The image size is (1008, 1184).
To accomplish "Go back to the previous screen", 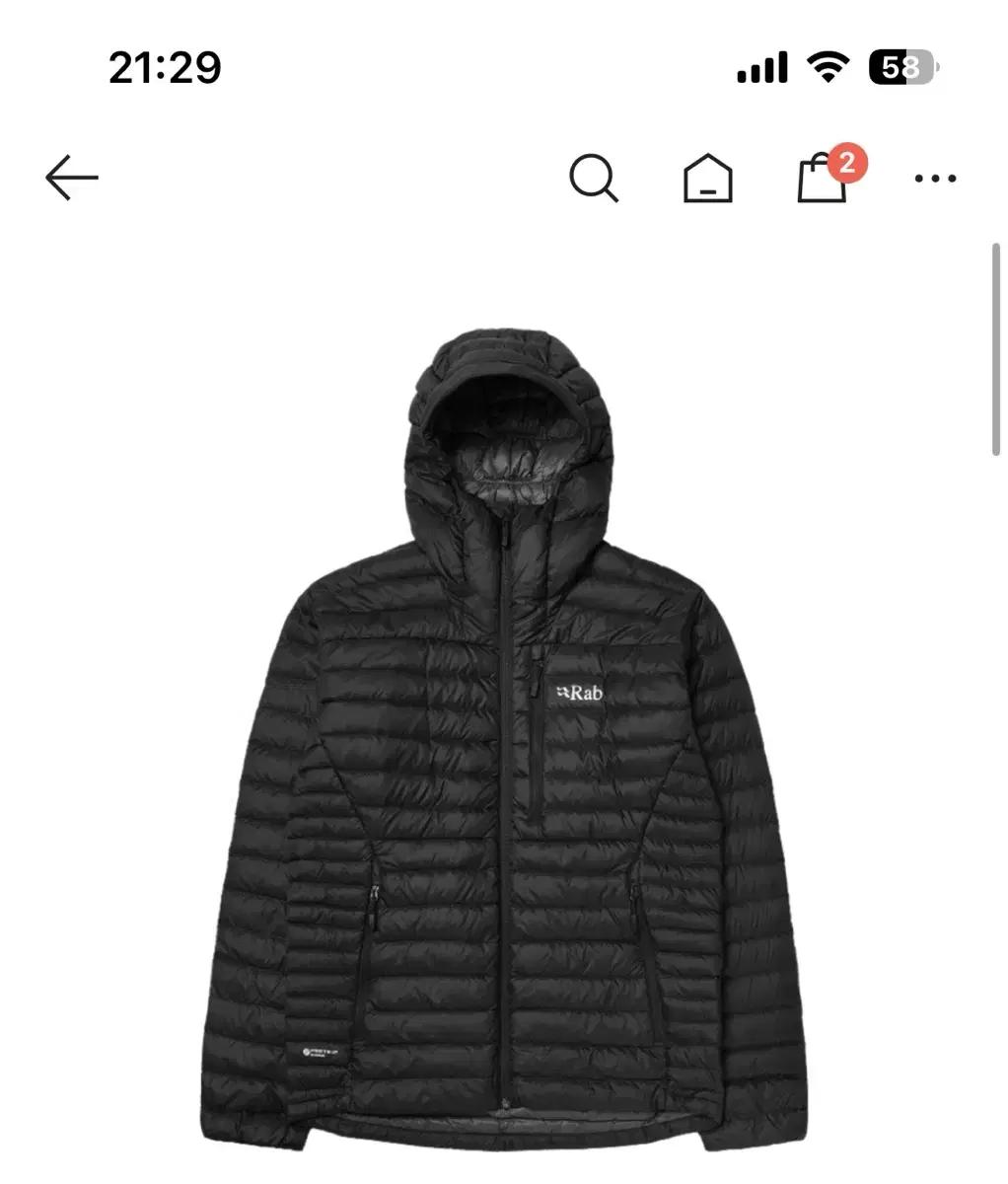I will 71,178.
